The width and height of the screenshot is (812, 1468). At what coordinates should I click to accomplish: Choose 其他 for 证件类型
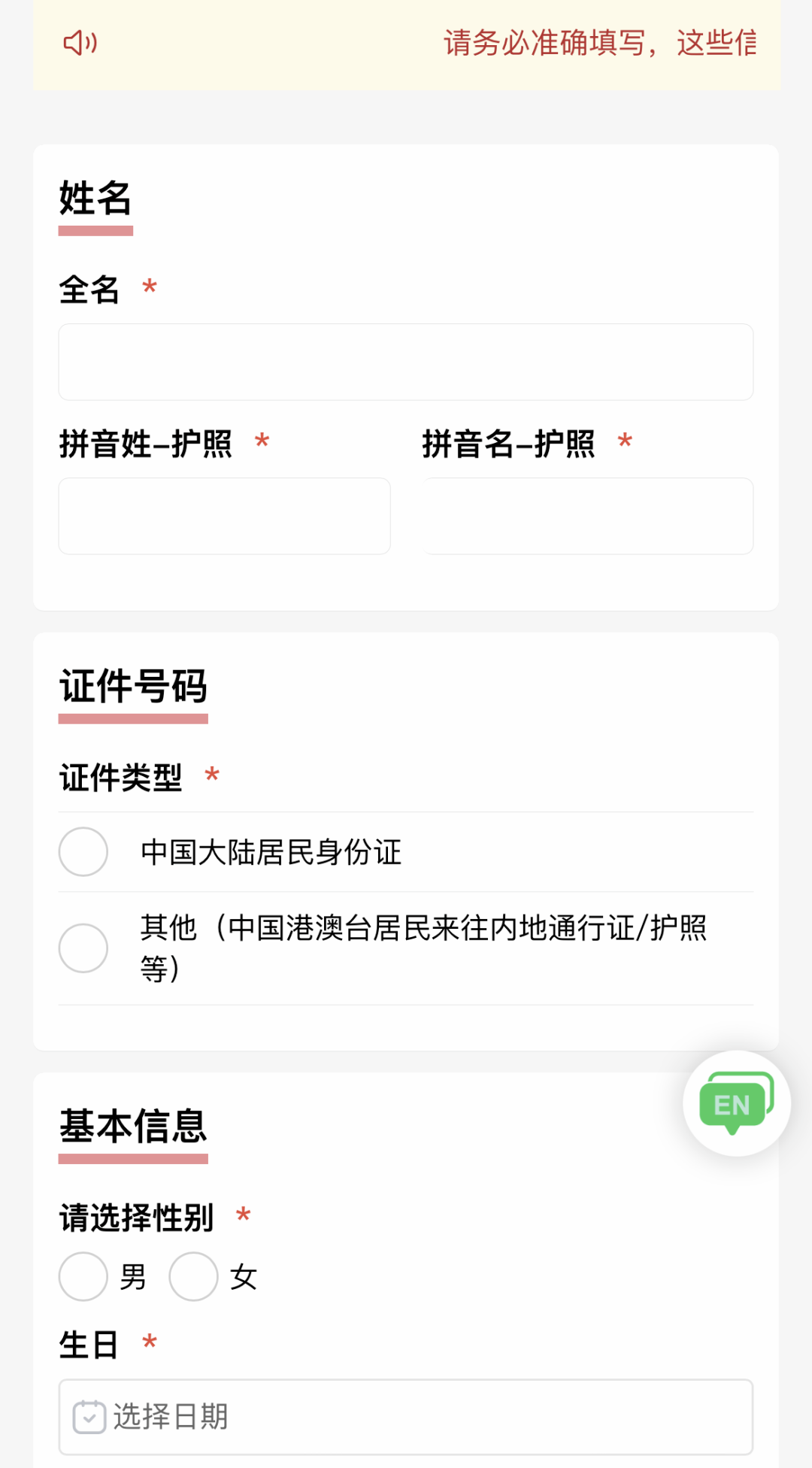[x=83, y=948]
